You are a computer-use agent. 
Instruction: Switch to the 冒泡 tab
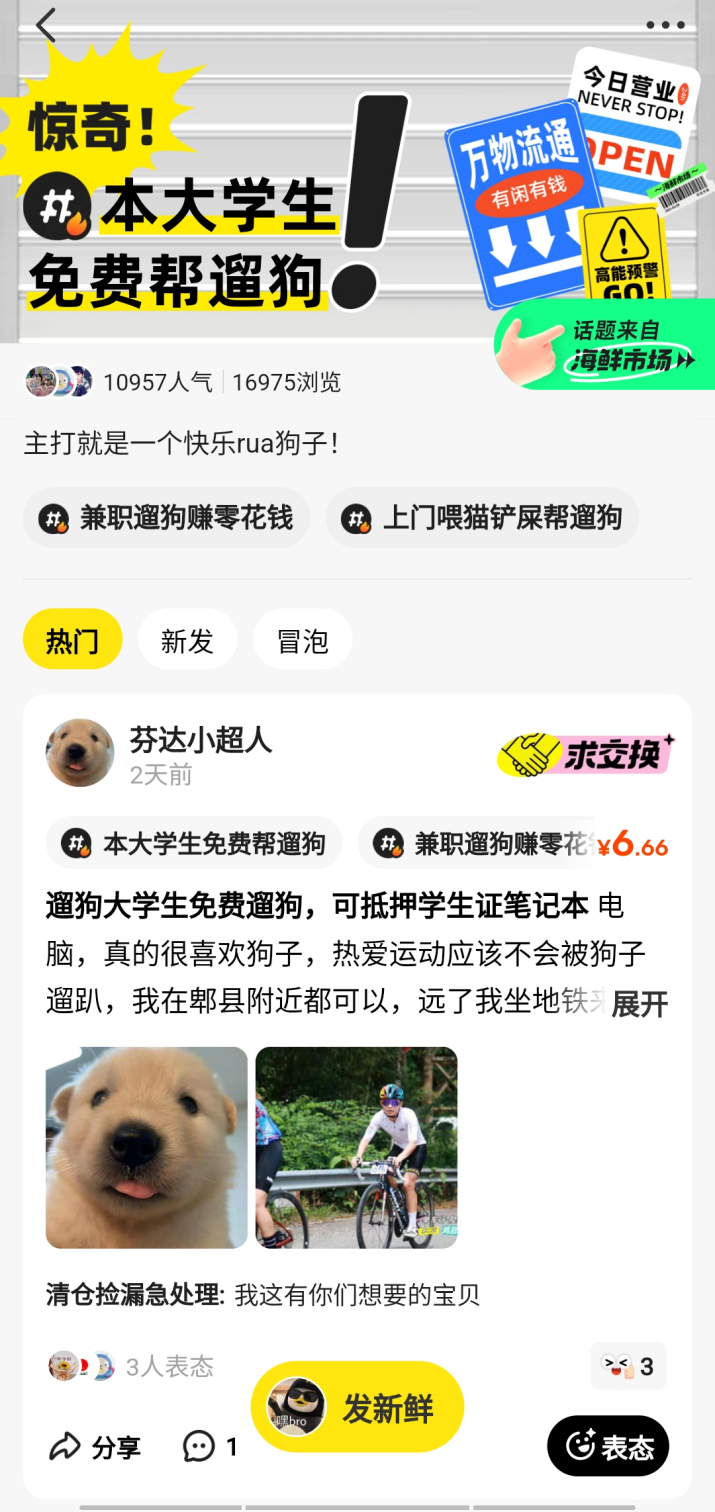(x=302, y=640)
